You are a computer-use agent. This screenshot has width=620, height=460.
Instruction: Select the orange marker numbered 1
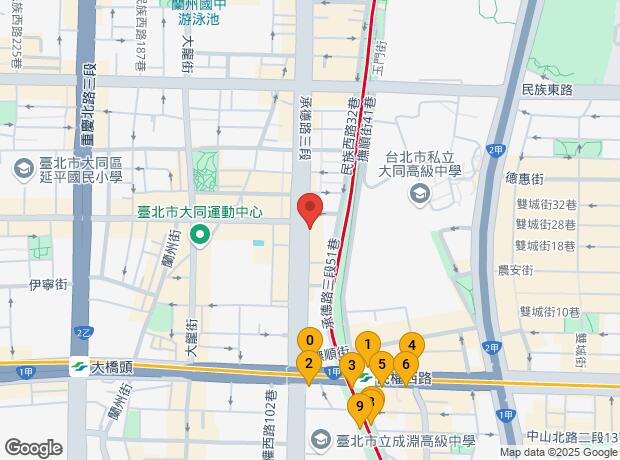[x=367, y=345]
